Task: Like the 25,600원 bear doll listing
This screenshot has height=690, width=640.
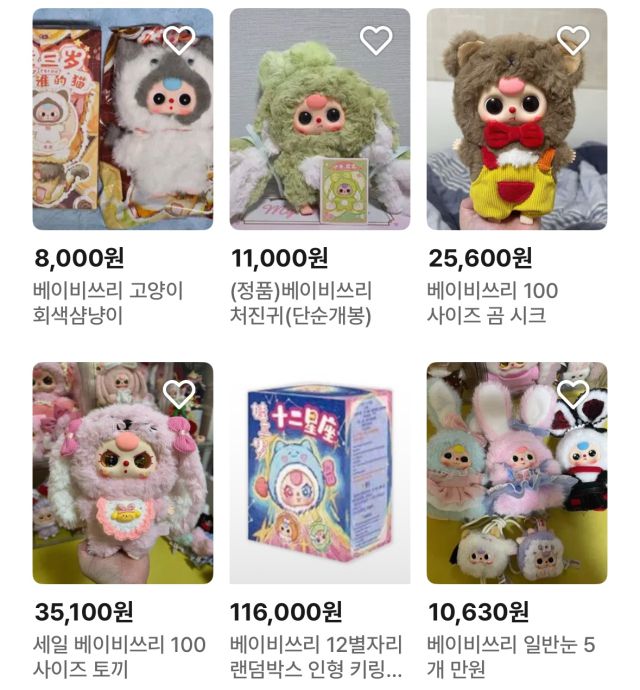Action: (573, 40)
